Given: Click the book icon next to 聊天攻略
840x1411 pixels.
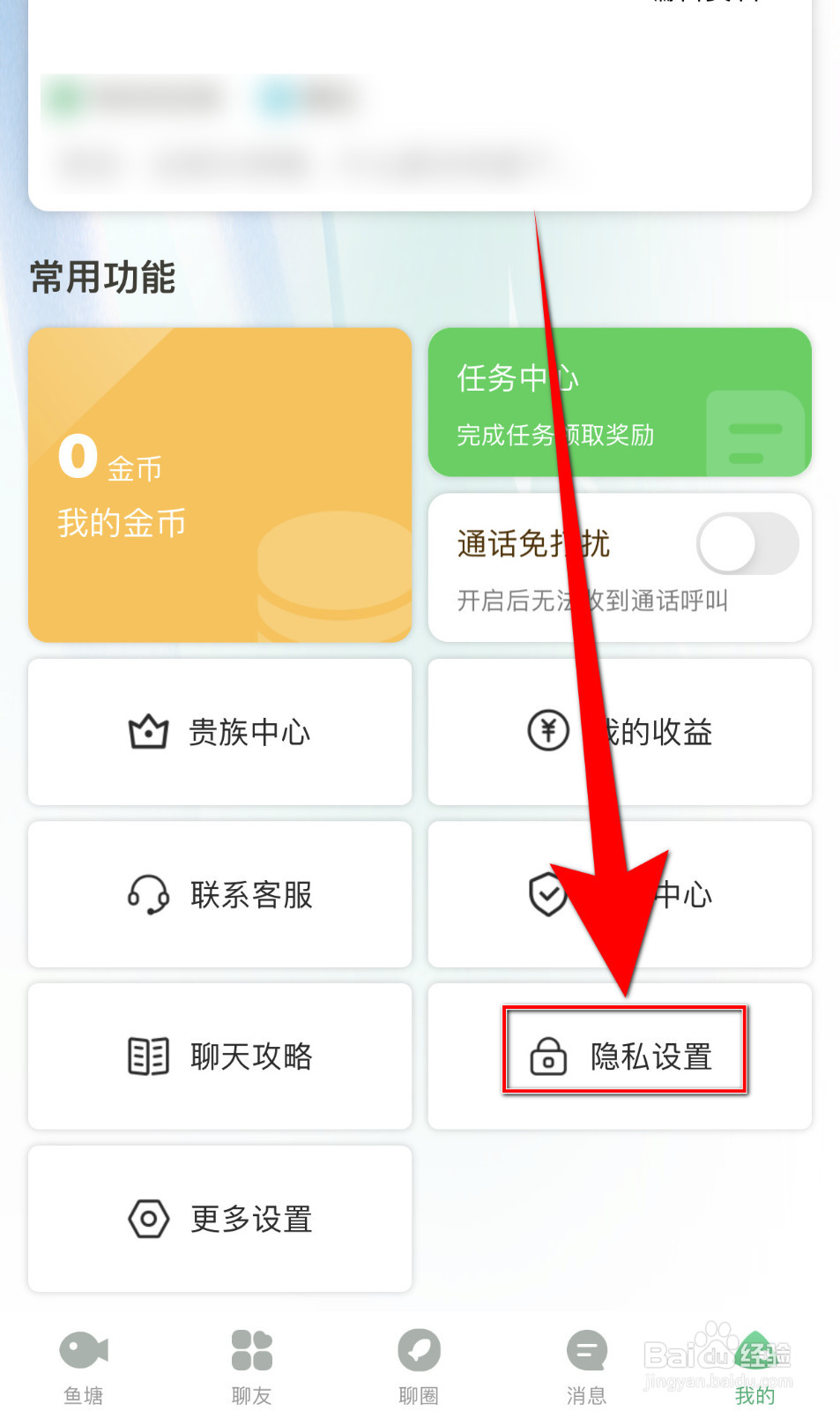Looking at the screenshot, I should pos(147,1056).
